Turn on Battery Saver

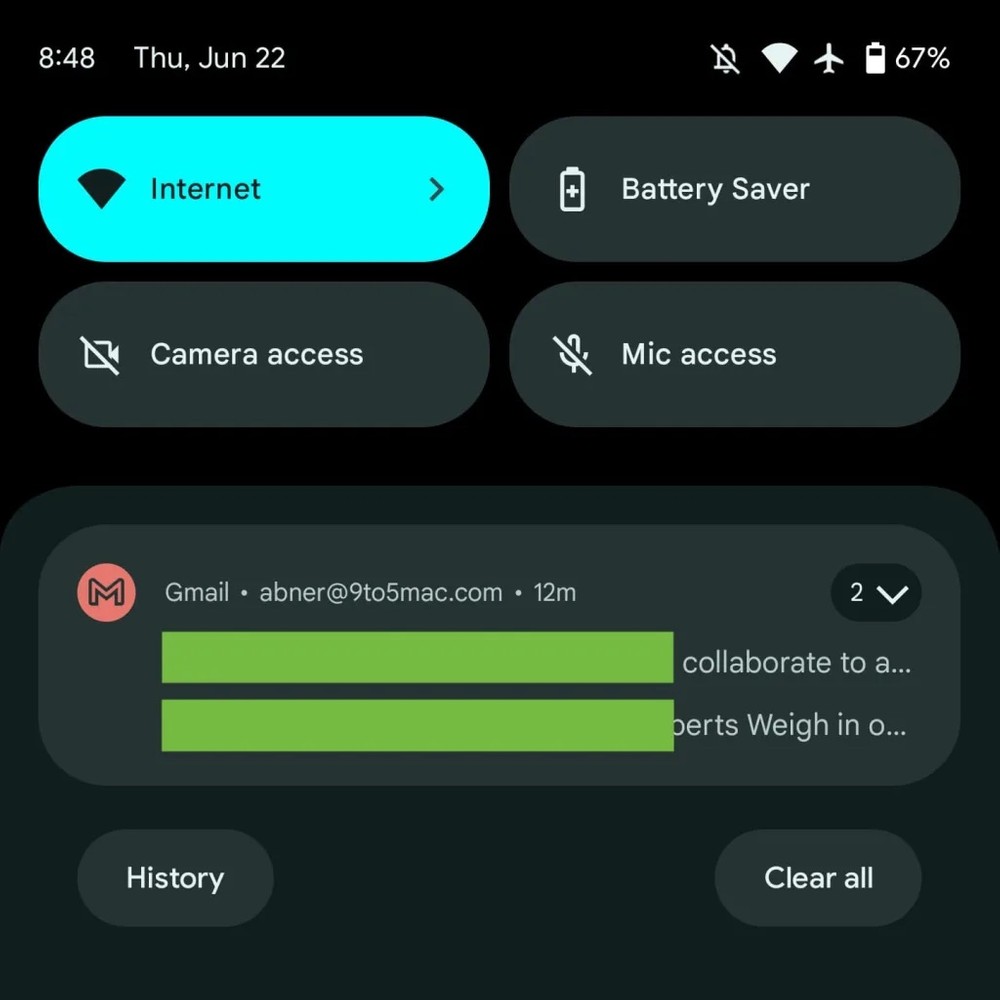point(735,189)
